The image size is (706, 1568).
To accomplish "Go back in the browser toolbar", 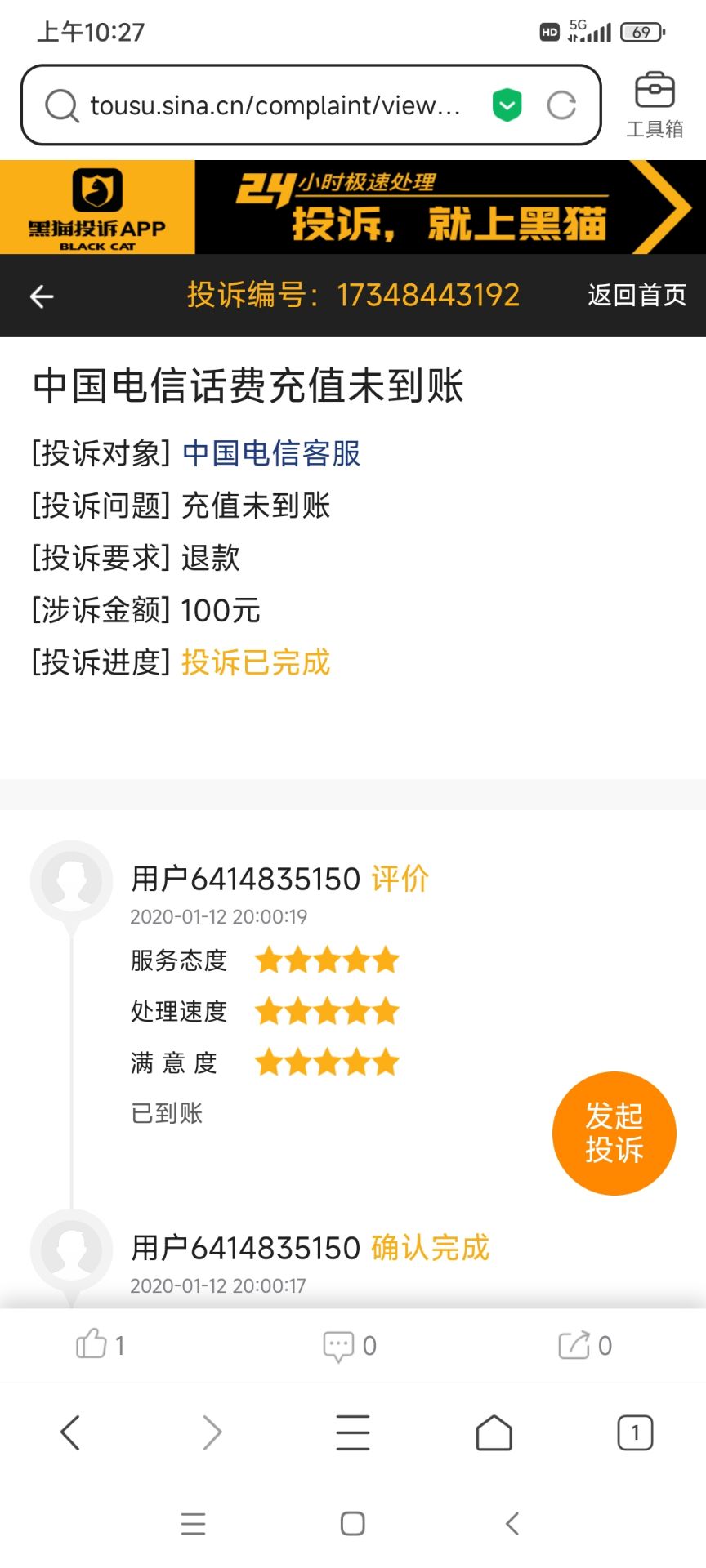I will click(x=71, y=1432).
